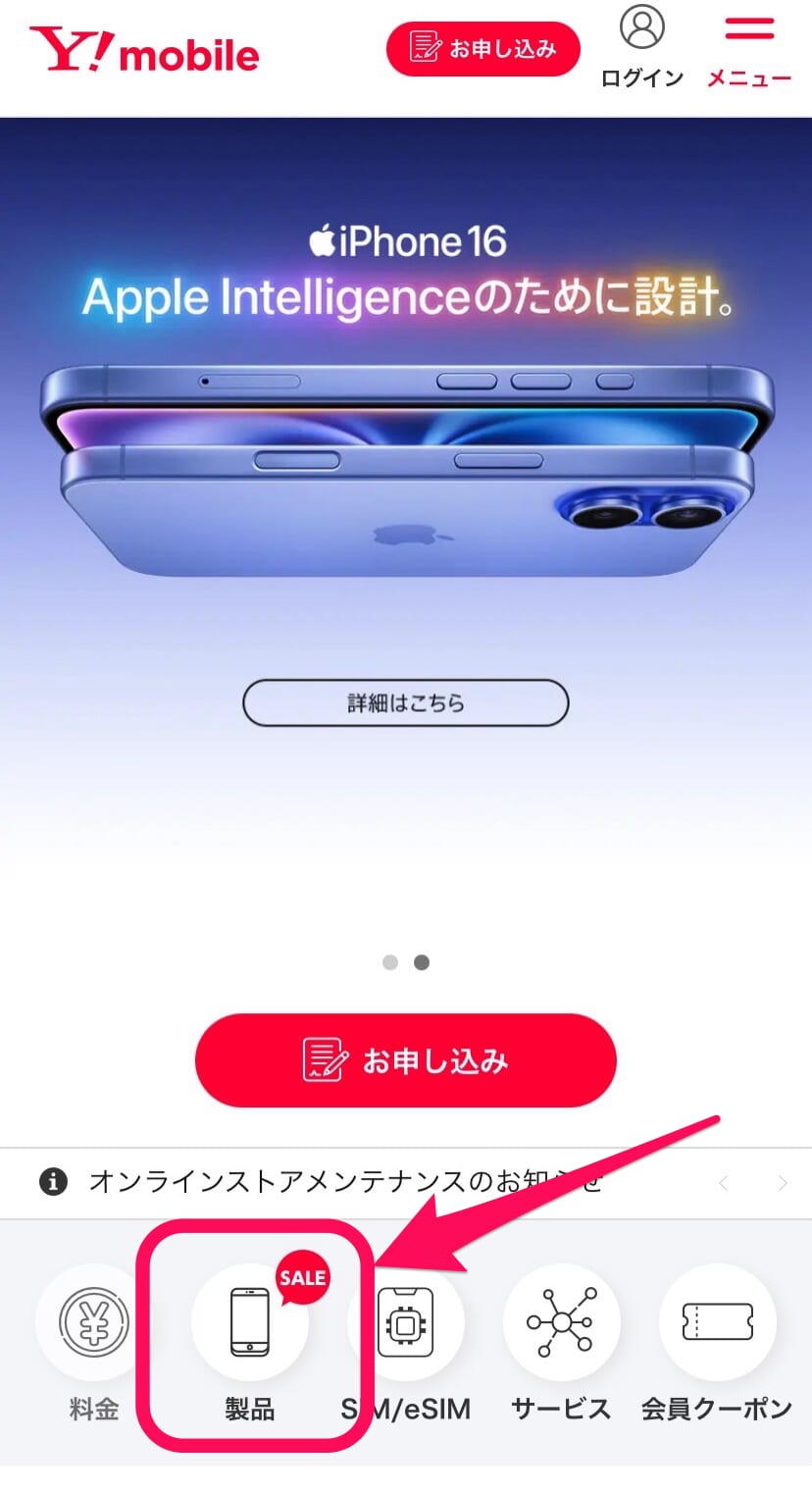Go to the Y!mobile home logo
The height and width of the screenshot is (1492, 812).
pos(144,51)
